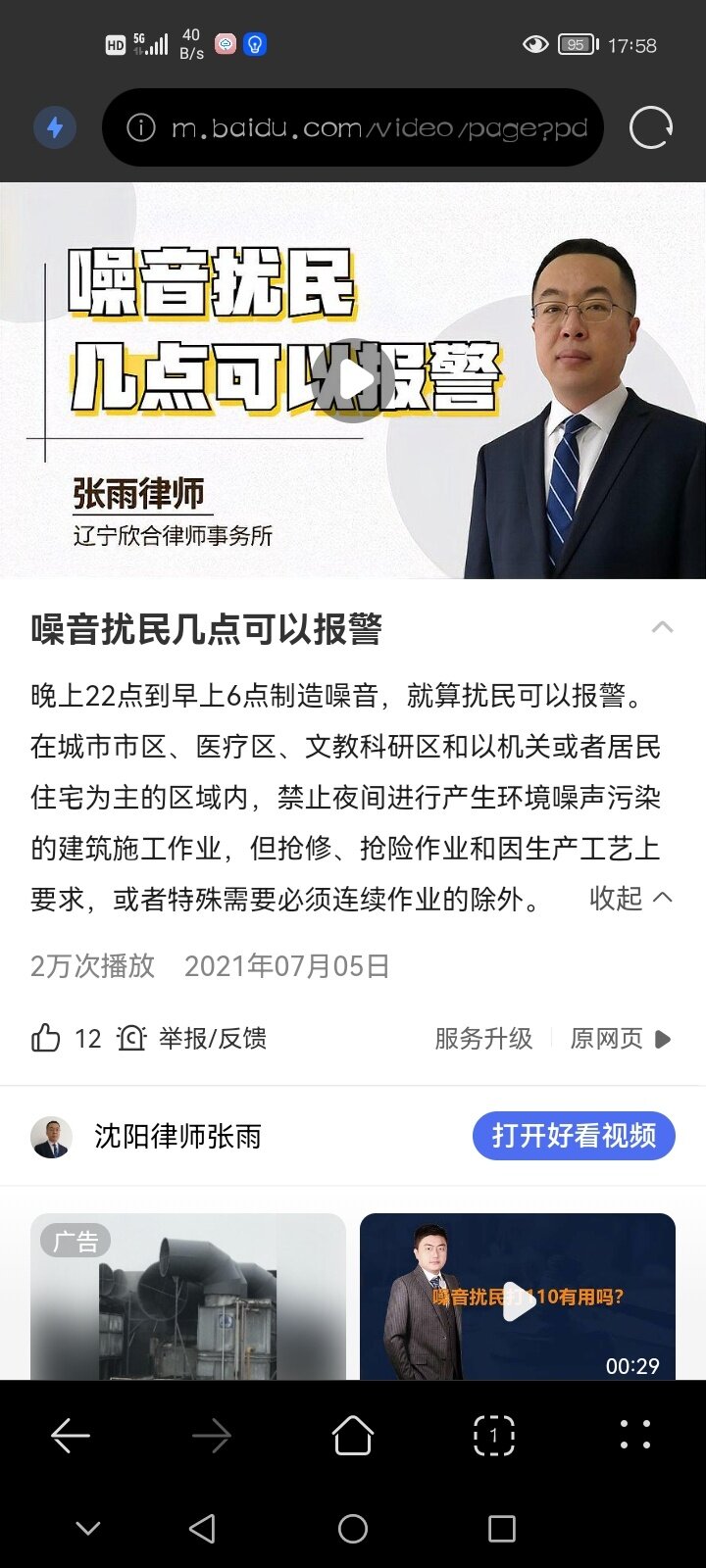Viewport: 706px width, 1568px height.
Task: Open the browser menu with four dots
Action: (634, 1434)
